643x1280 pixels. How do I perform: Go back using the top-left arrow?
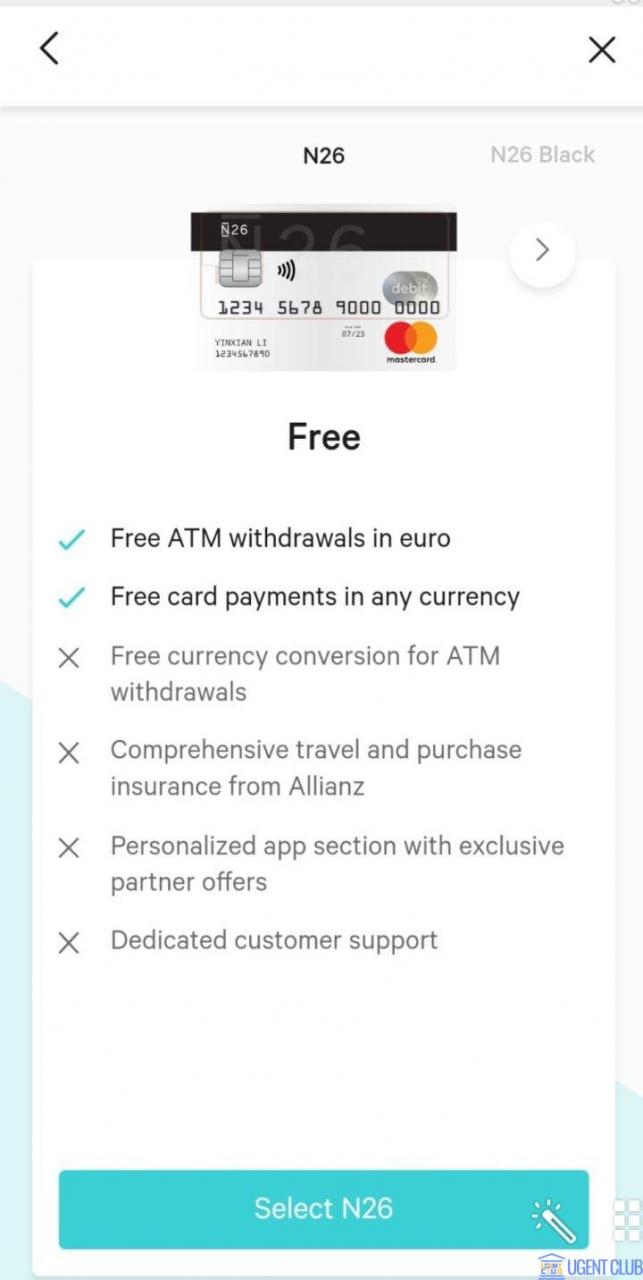click(x=49, y=48)
